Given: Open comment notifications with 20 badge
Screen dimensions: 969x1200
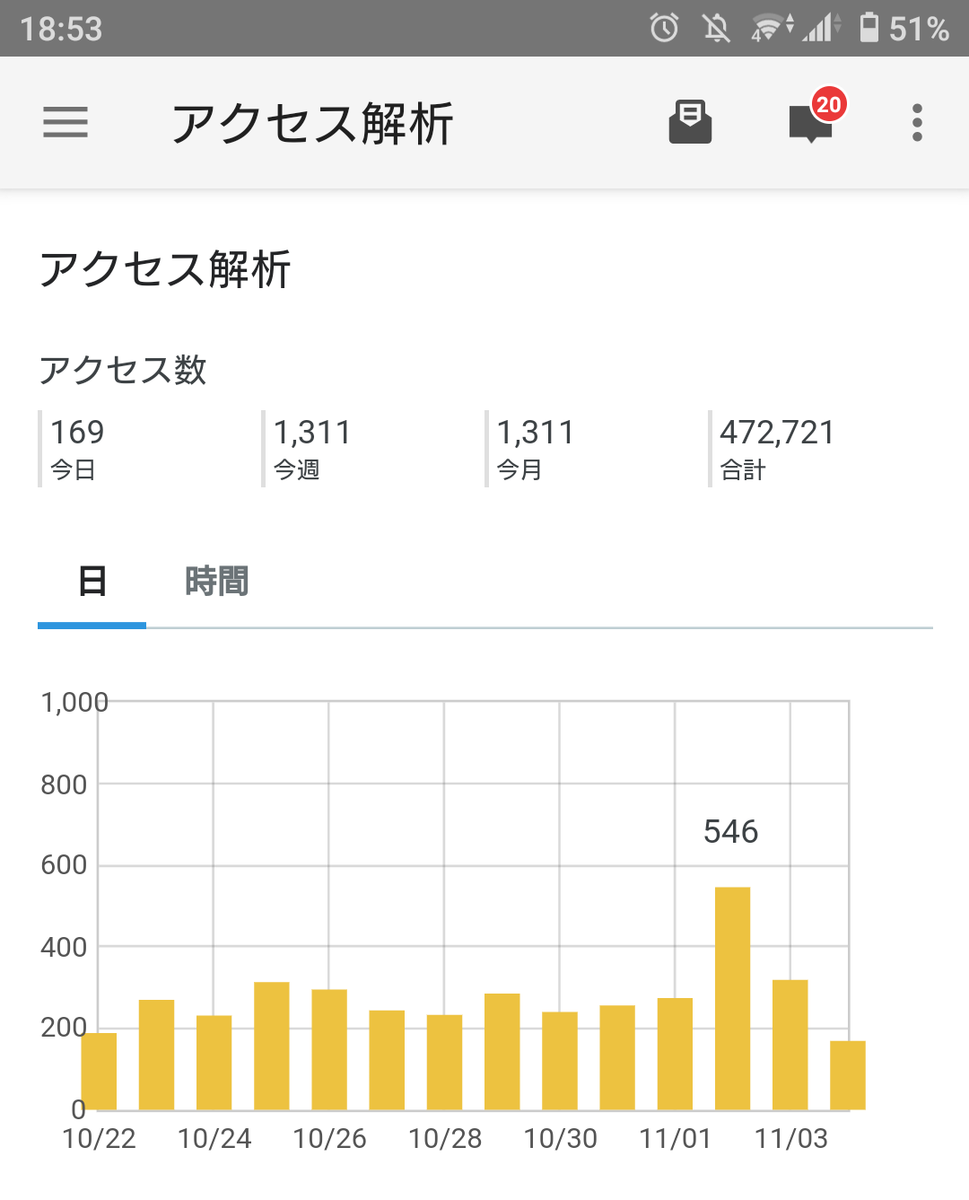Looking at the screenshot, I should click(810, 123).
